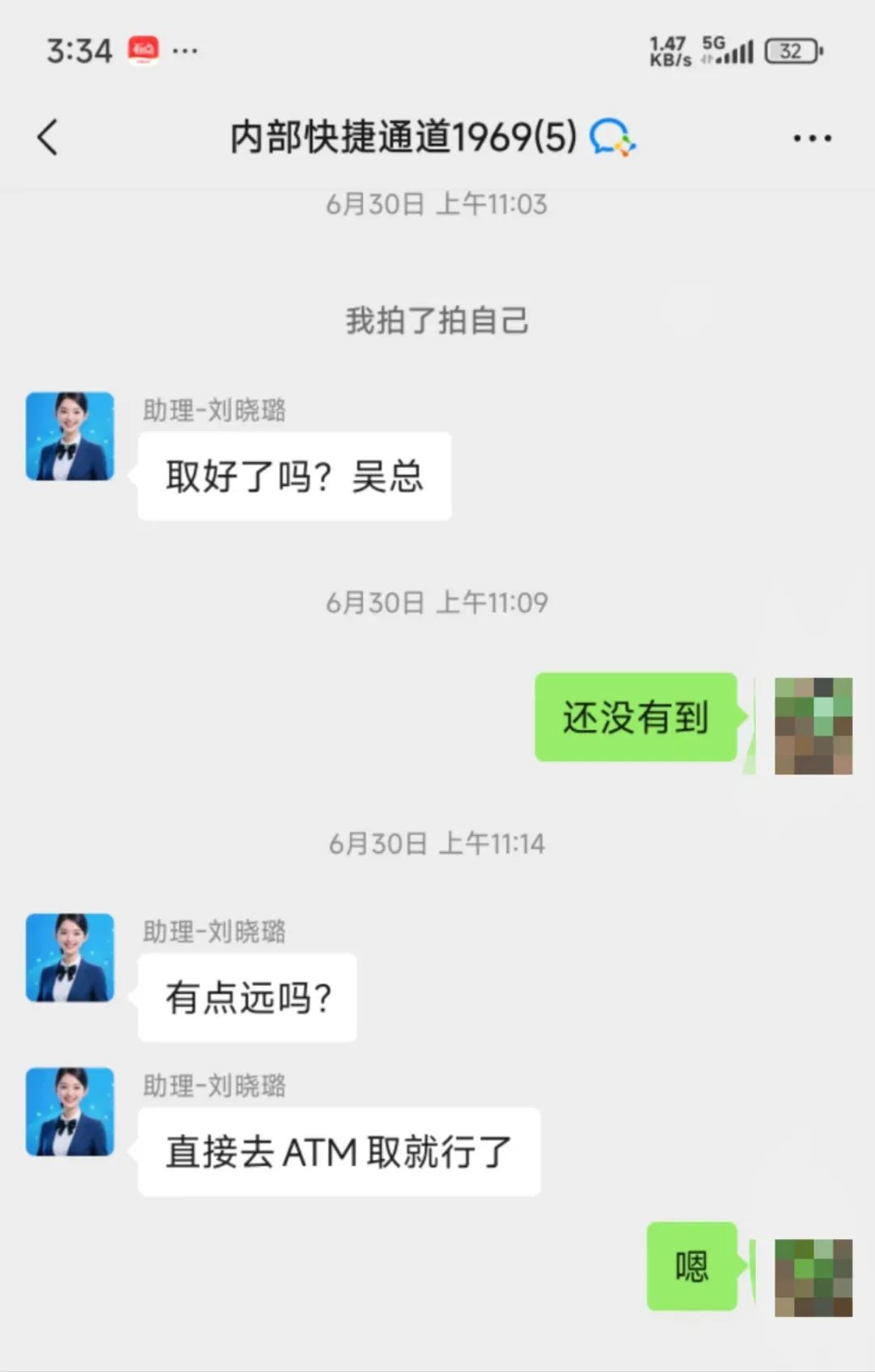The width and height of the screenshot is (875, 1372).
Task: Tap the 我拍了拍自己 system message
Action: pos(437,319)
